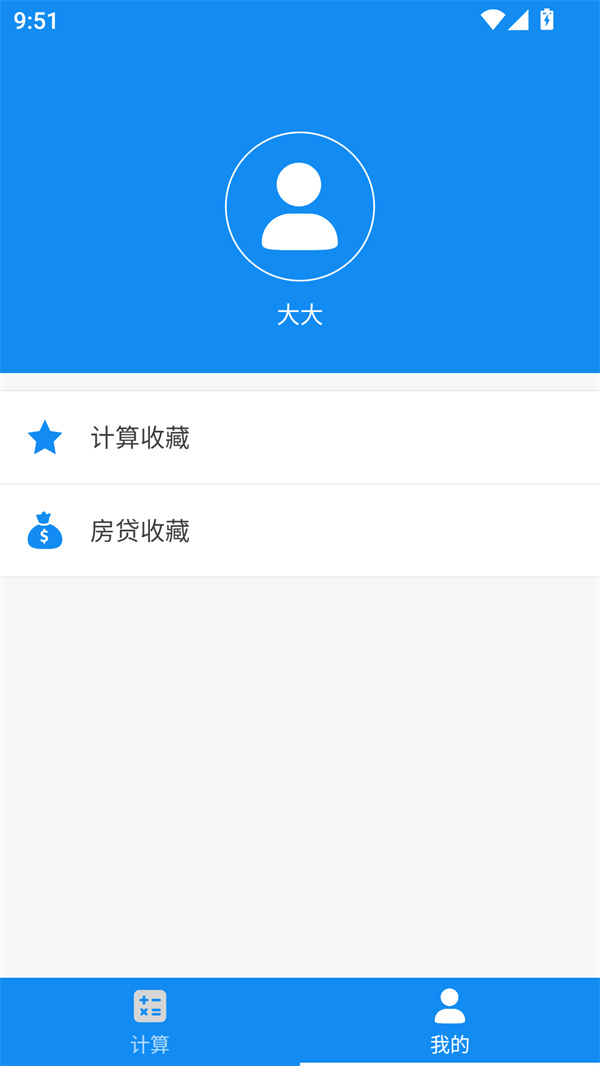This screenshot has height=1066, width=600.
Task: Open the 计算收藏 row
Action: pyautogui.click(x=300, y=438)
